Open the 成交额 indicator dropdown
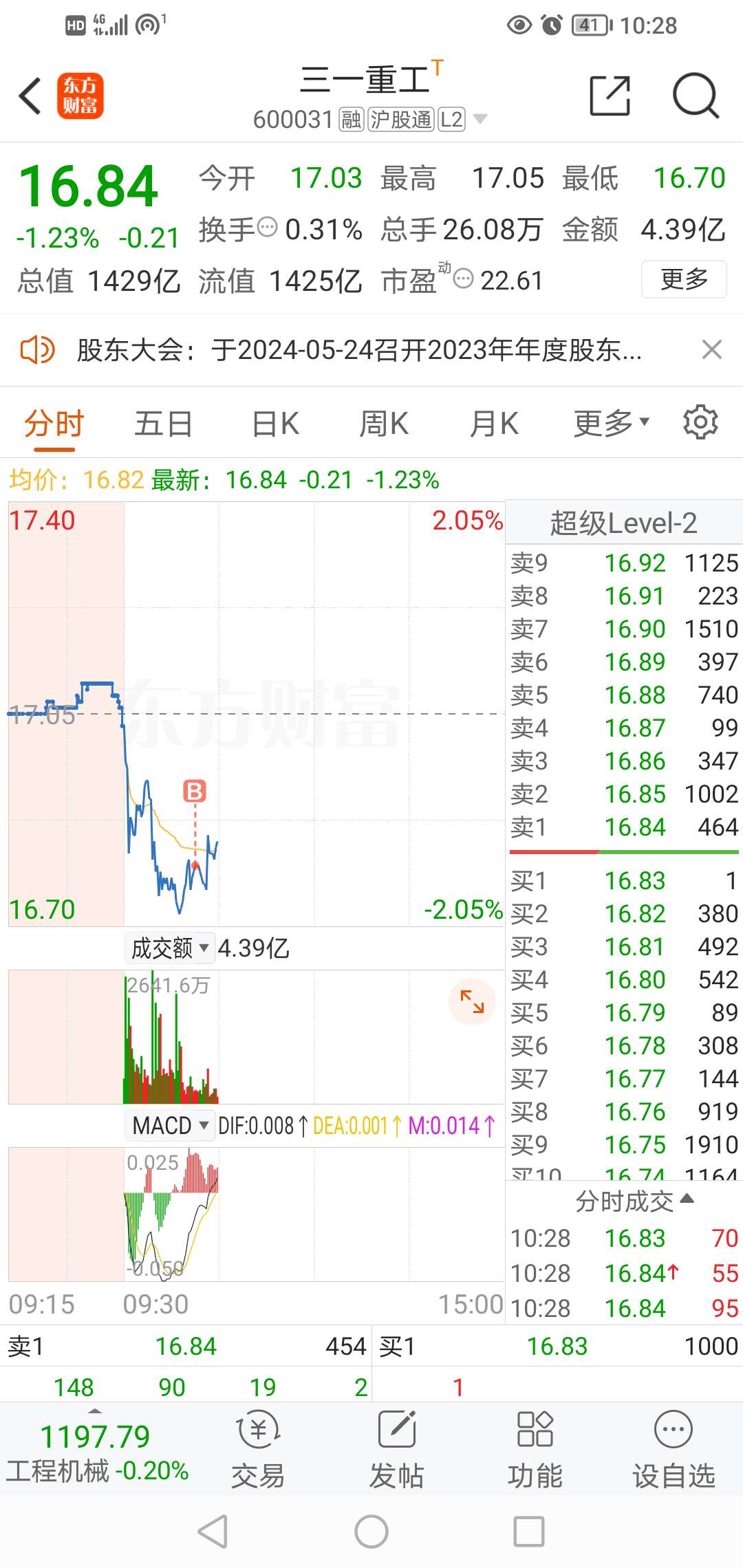This screenshot has height=1568, width=743. click(x=169, y=948)
